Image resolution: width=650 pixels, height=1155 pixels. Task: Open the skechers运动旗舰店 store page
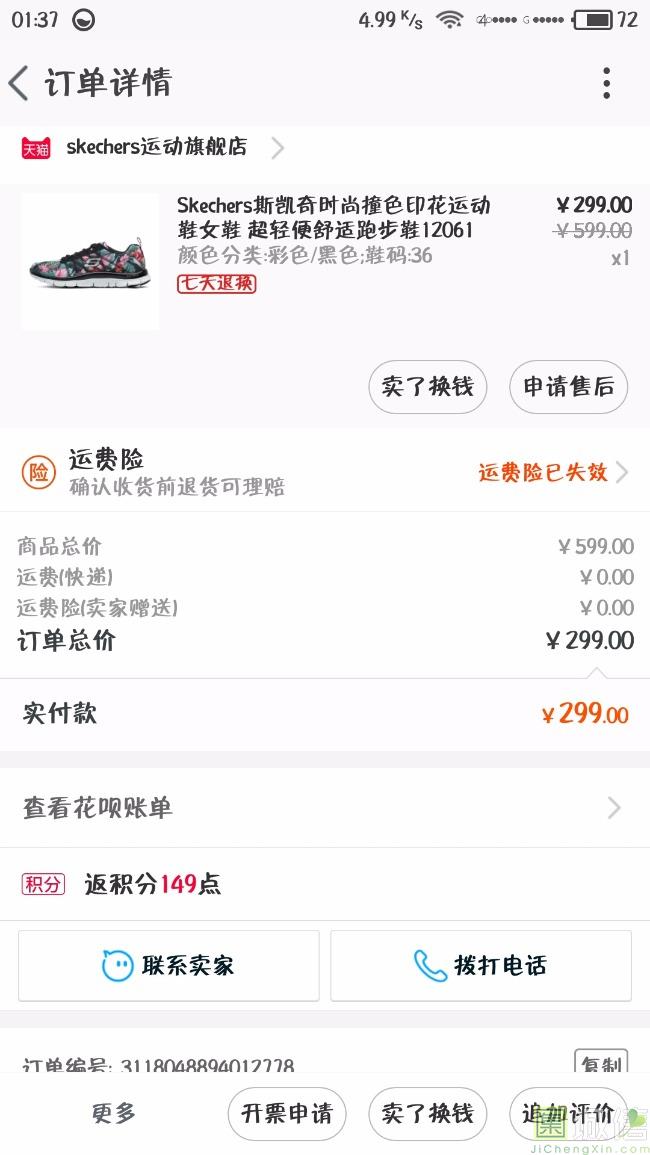[x=156, y=147]
